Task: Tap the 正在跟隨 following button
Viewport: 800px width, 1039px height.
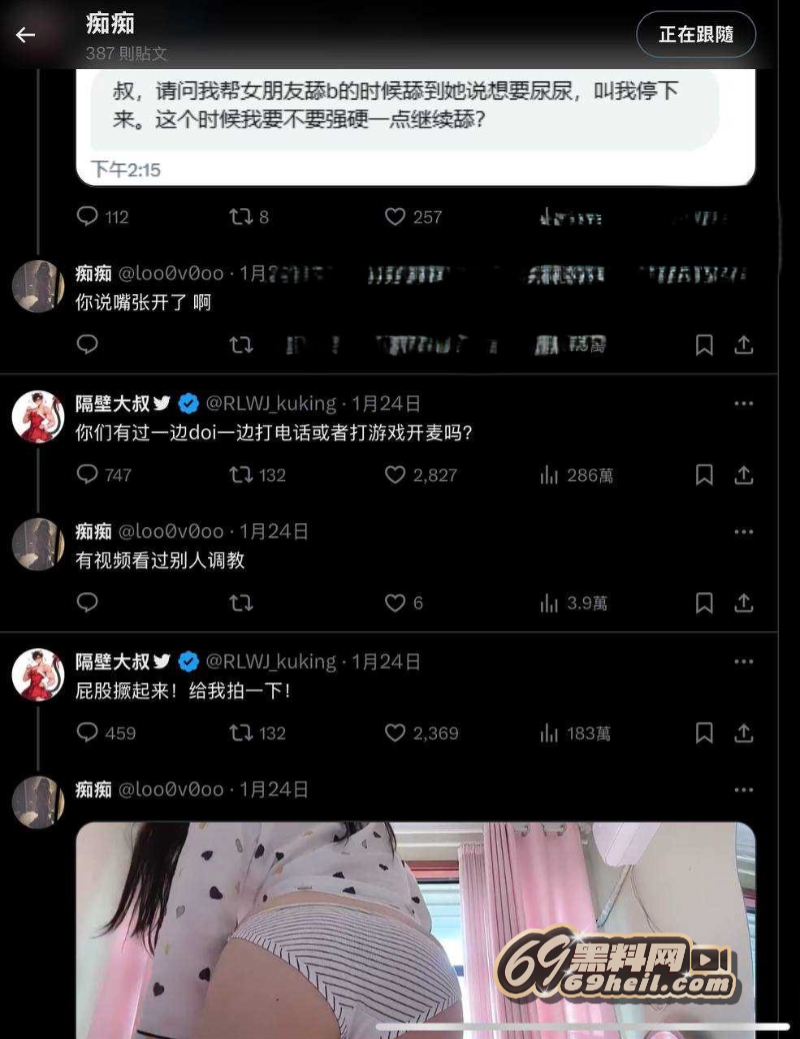Action: [696, 35]
